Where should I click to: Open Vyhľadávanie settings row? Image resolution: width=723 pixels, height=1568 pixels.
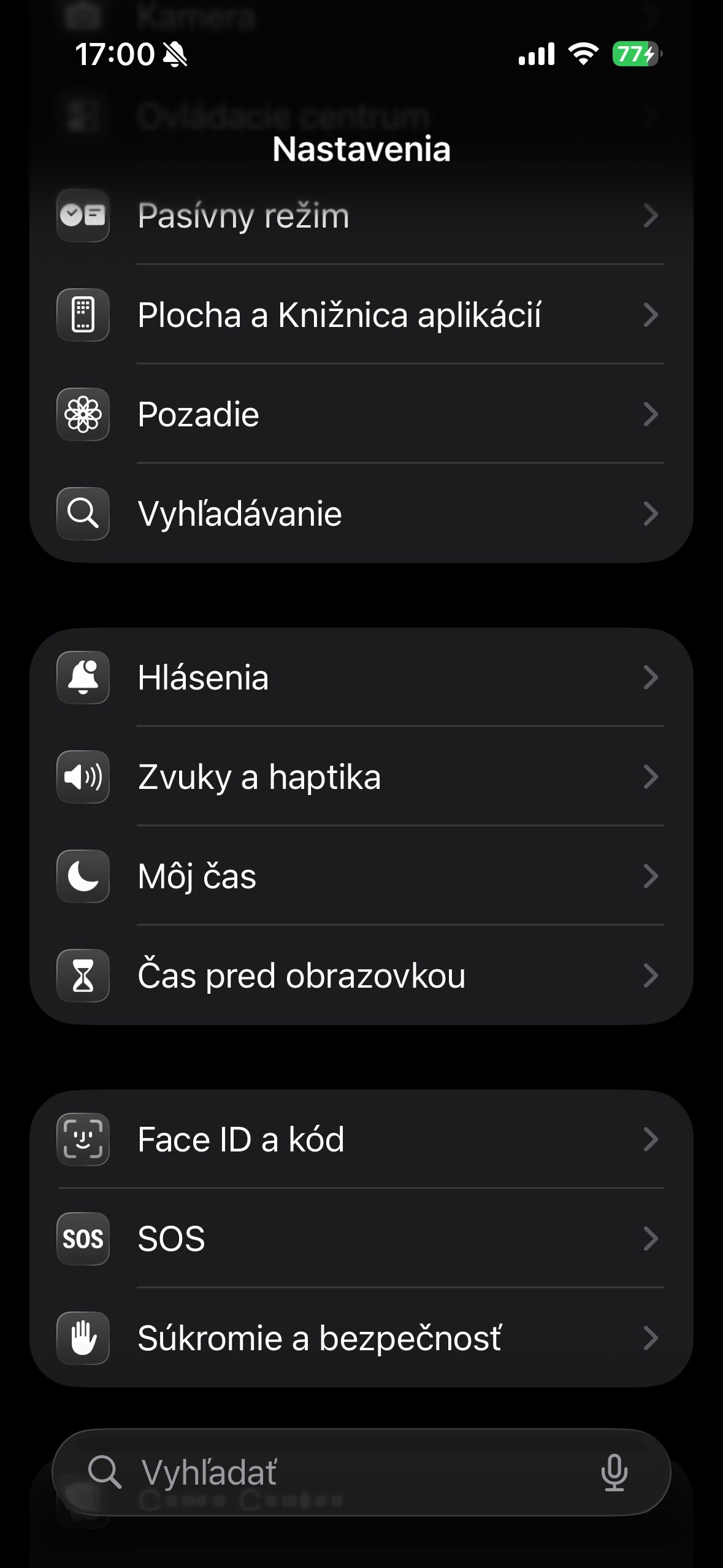(361, 514)
